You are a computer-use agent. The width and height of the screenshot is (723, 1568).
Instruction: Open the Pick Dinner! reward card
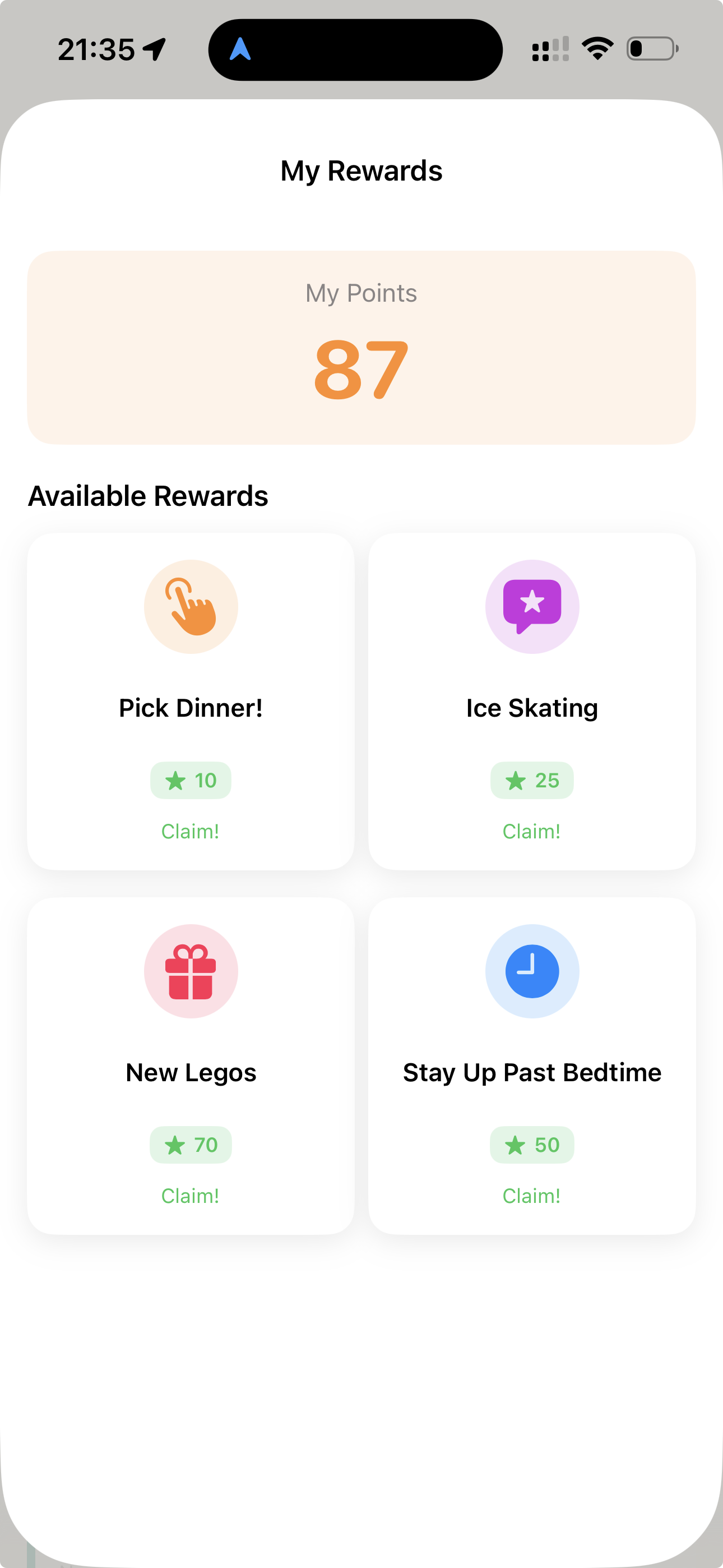pos(191,707)
